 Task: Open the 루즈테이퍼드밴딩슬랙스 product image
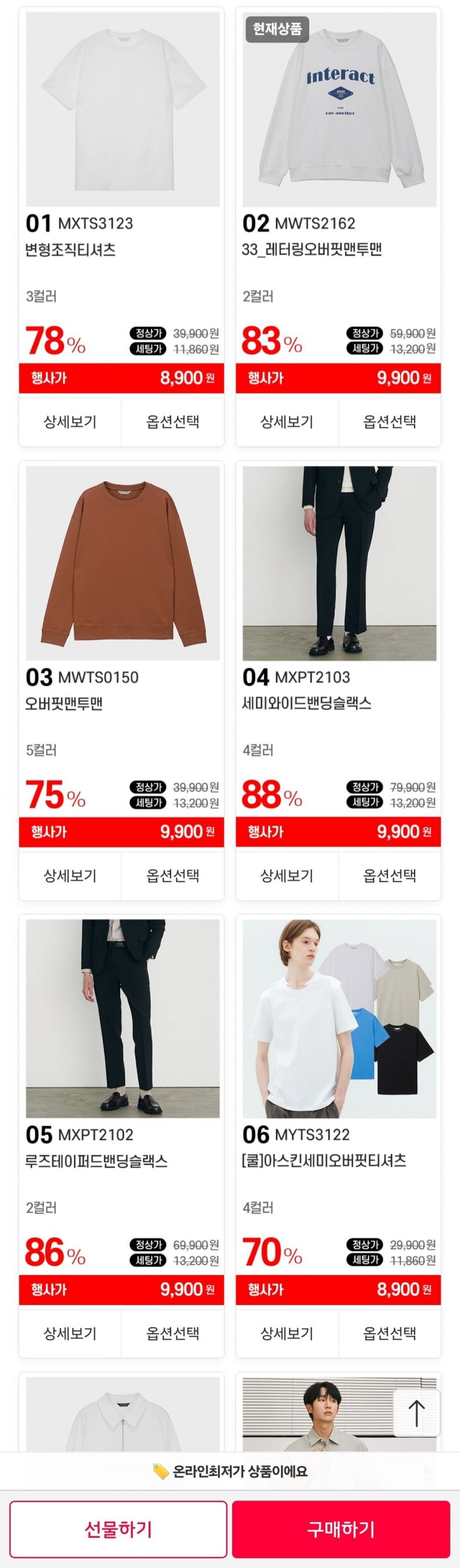click(x=123, y=1018)
